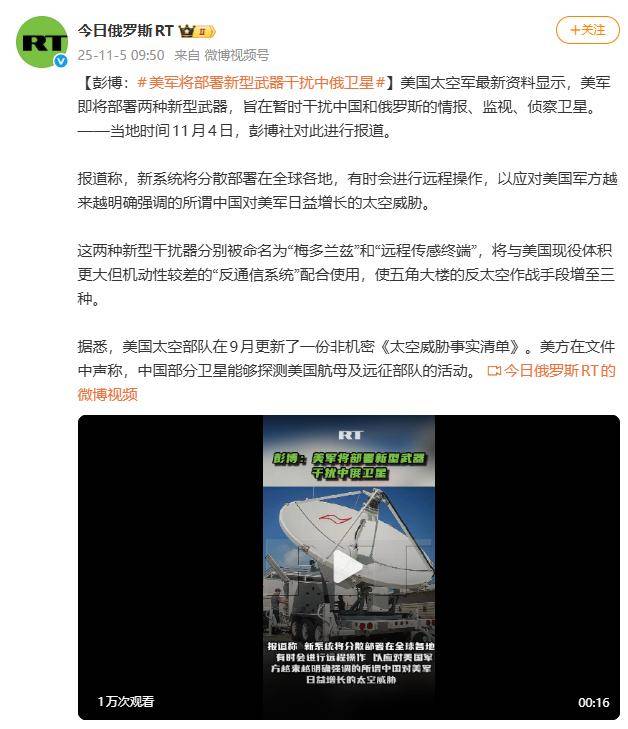
Task: Open the 今日俄罗斯RT的微博视频 link
Action: click(550, 371)
